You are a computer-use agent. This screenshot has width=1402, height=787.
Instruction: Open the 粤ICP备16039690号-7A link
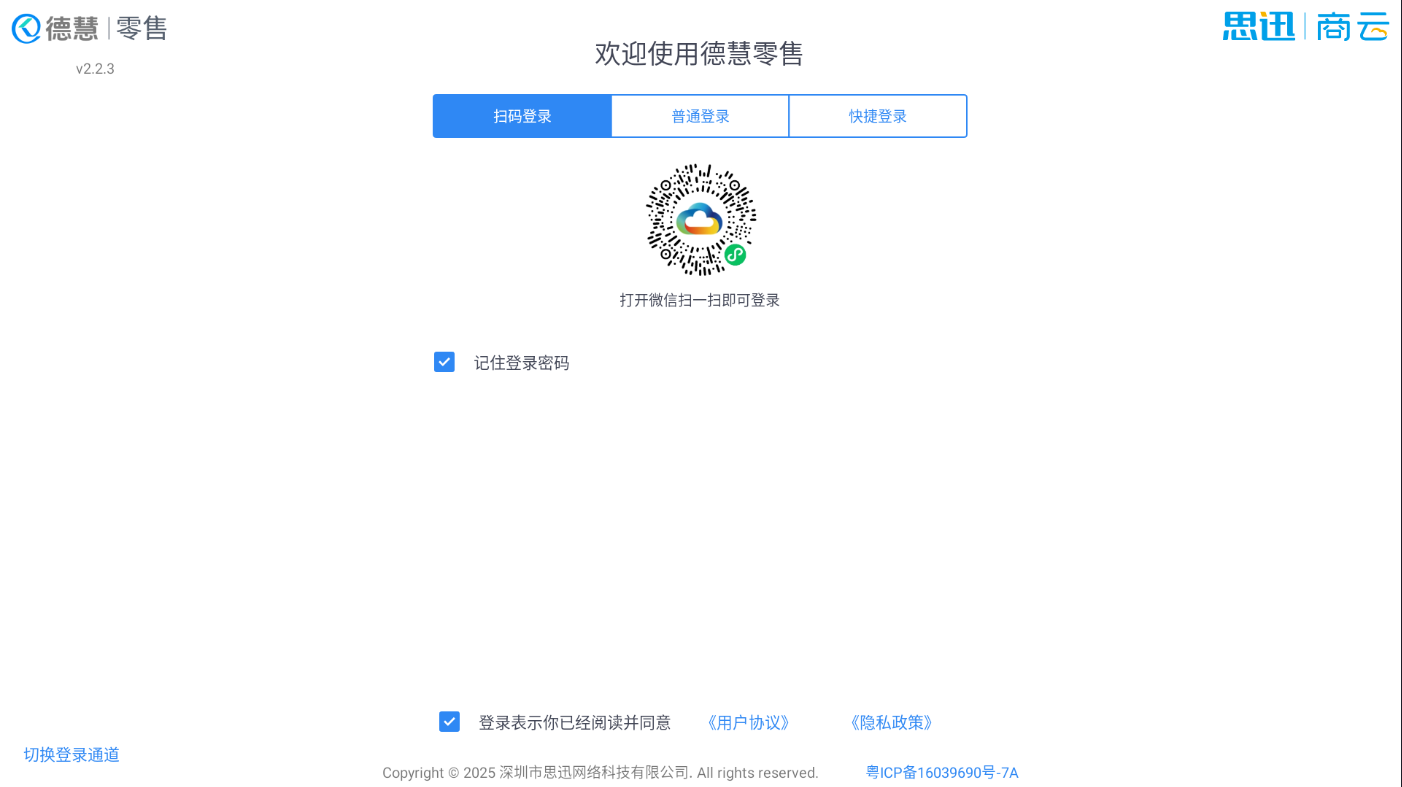point(942,773)
